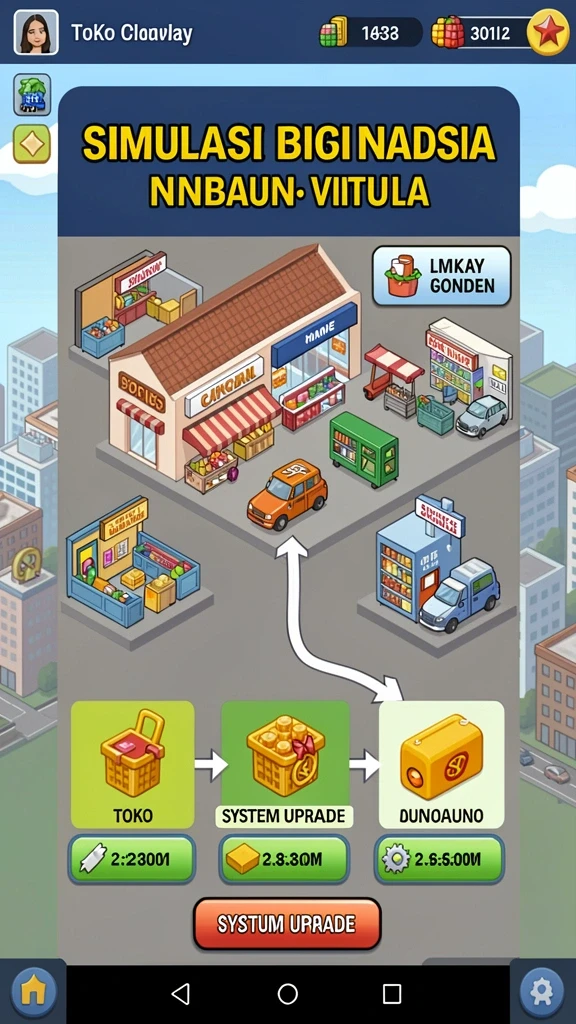The width and height of the screenshot is (576, 1024).
Task: Open the player avatar profile
Action: point(36,32)
